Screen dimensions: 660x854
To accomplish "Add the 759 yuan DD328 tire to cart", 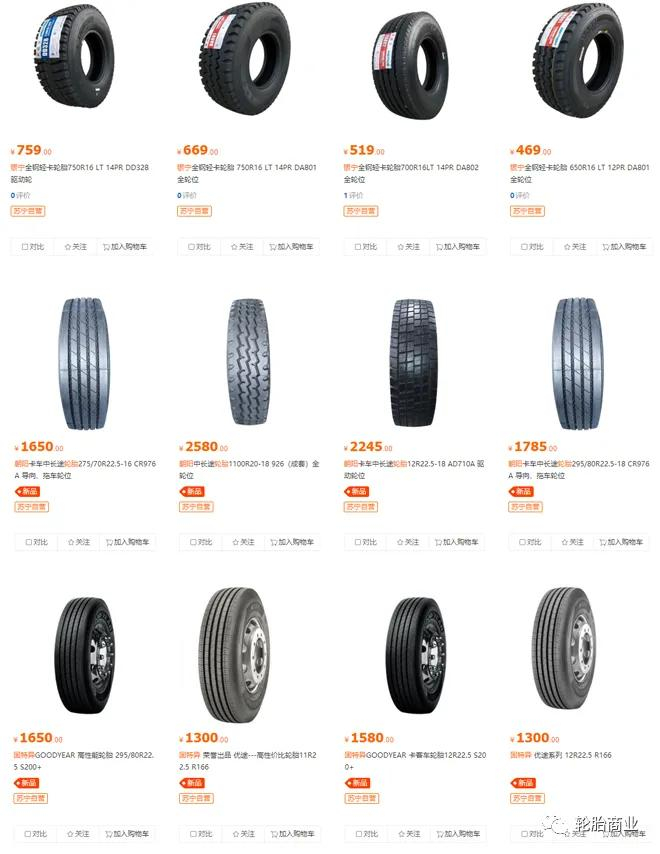I will click(125, 247).
